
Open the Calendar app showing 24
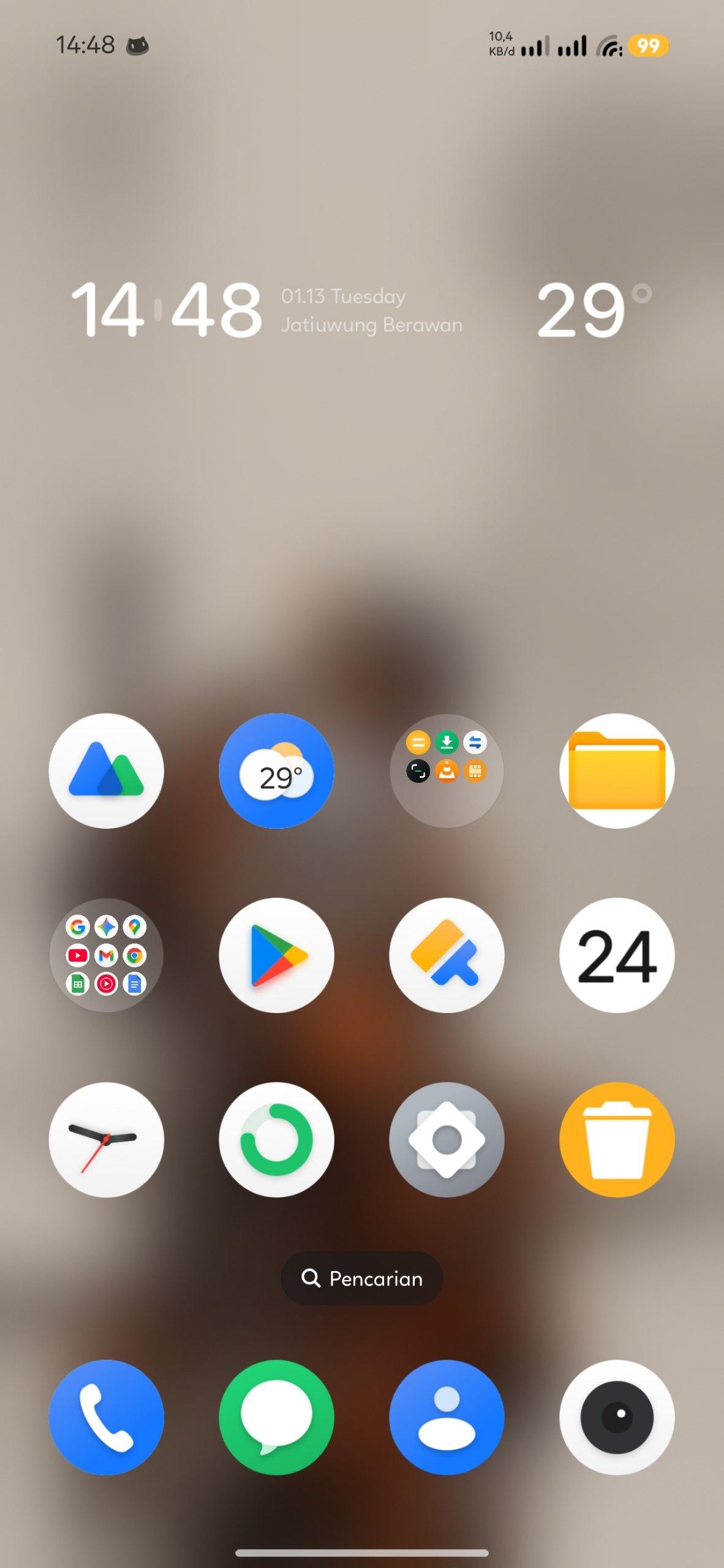[x=616, y=955]
